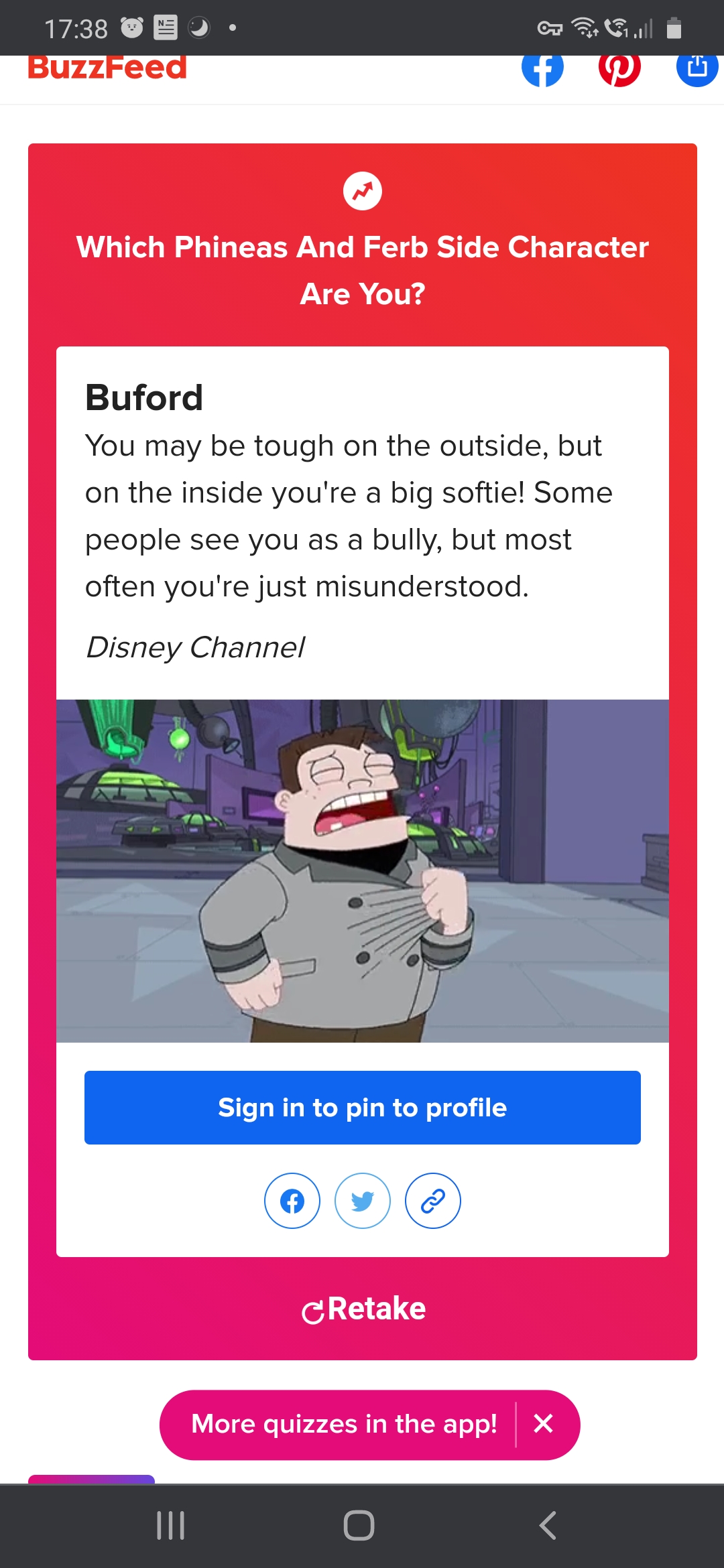Open More quizzes in the app banner
The height and width of the screenshot is (1568, 724).
[x=344, y=1424]
